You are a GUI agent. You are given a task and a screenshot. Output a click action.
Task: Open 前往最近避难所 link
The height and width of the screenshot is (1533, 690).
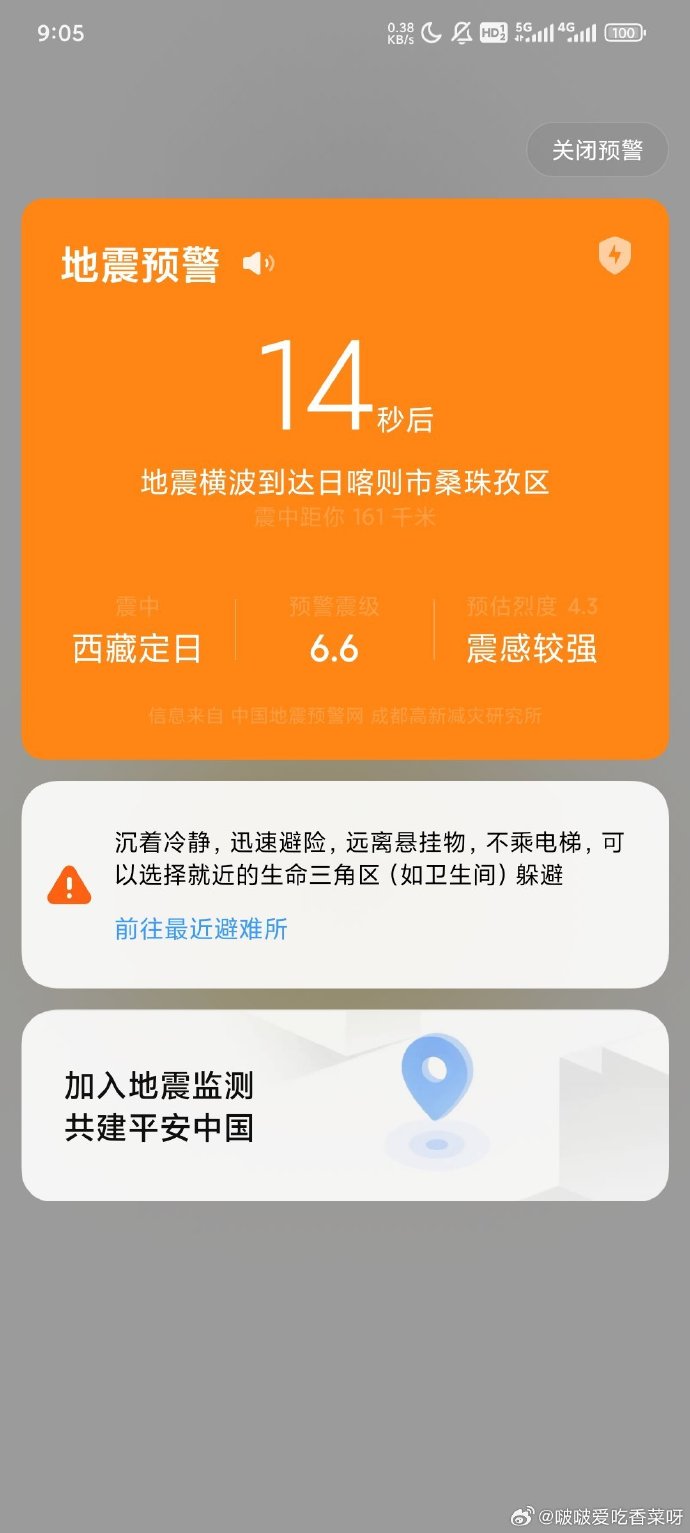click(201, 929)
